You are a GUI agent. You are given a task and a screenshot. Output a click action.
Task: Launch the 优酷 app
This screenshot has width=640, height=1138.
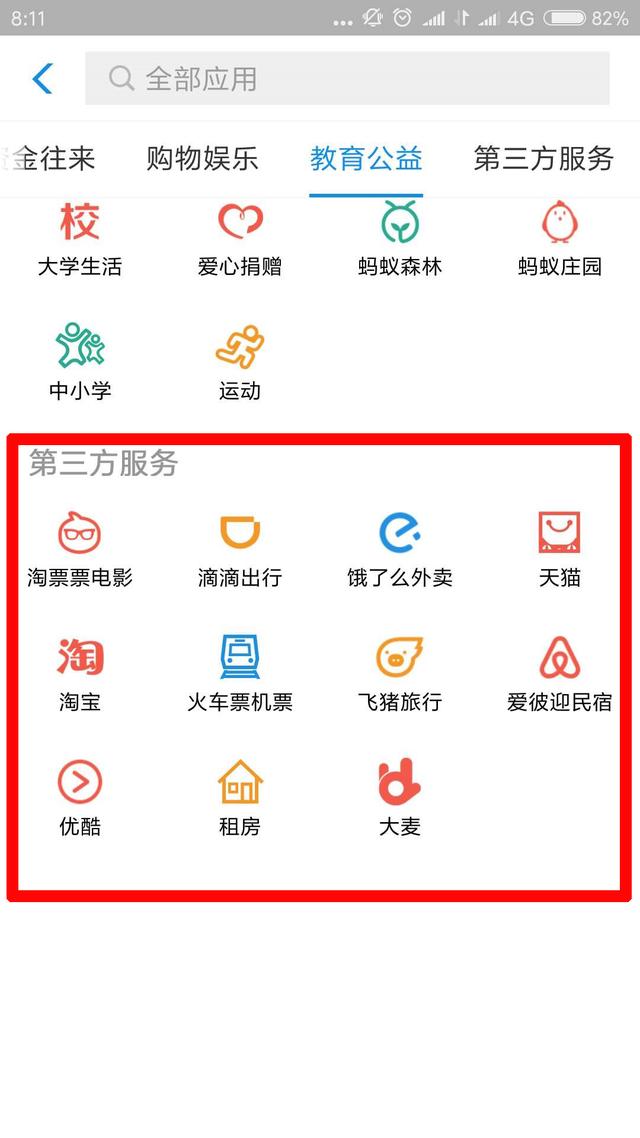pos(80,798)
